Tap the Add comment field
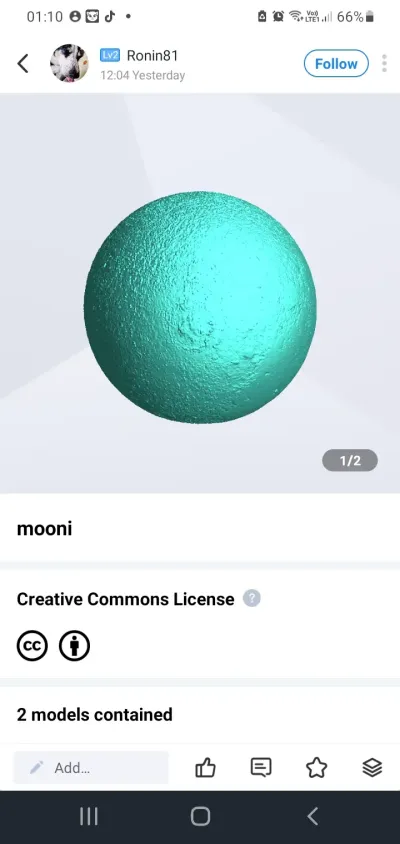The height and width of the screenshot is (844, 400). 91,768
